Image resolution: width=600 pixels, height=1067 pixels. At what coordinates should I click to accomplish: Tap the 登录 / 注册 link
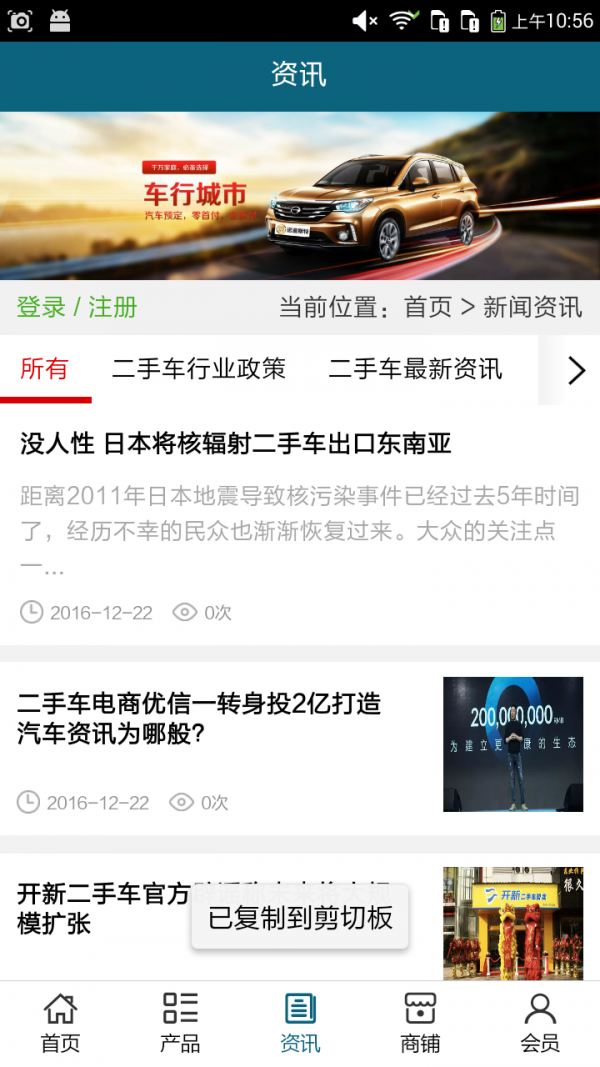click(77, 307)
